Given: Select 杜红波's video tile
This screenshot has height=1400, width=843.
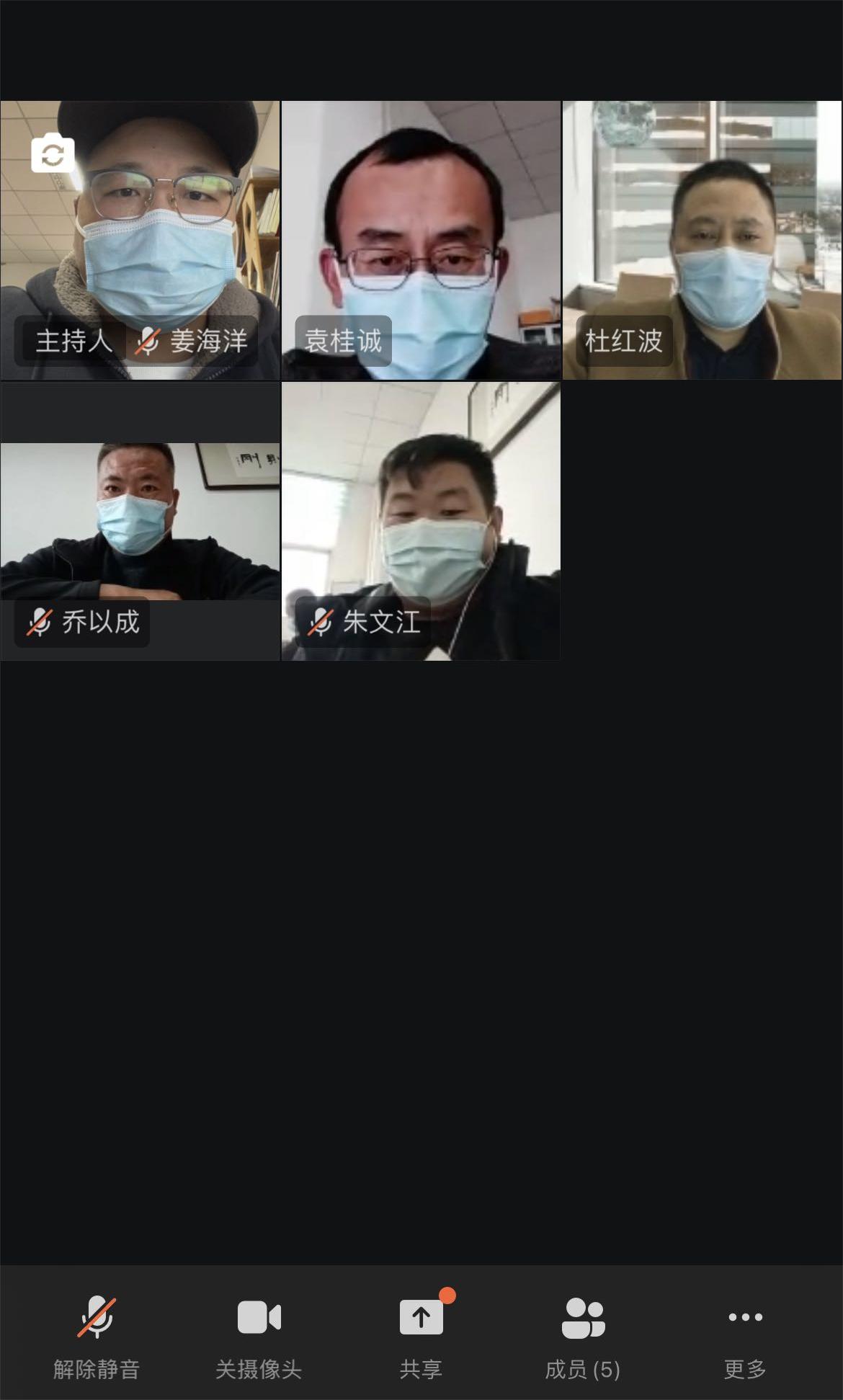Looking at the screenshot, I should (x=702, y=240).
